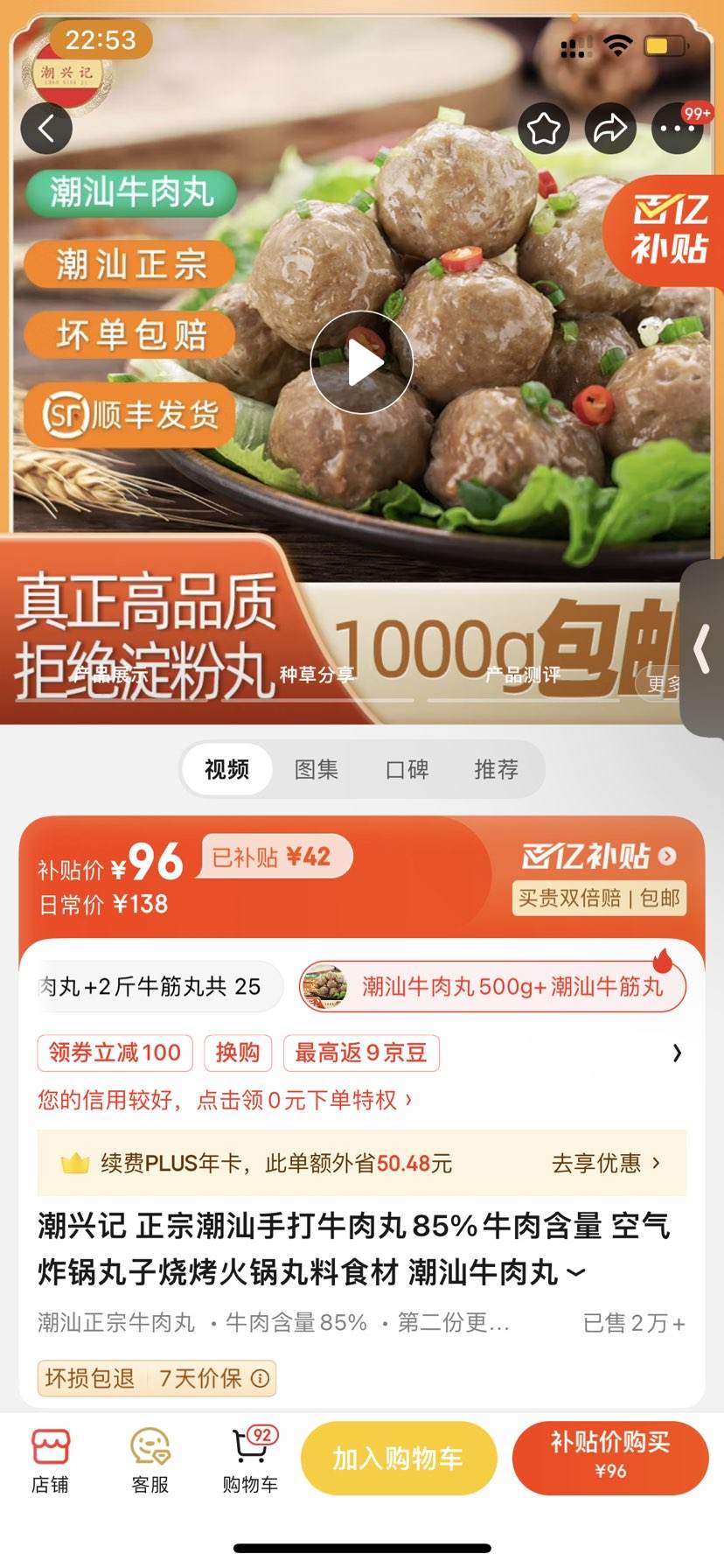724x1568 pixels.
Task: Click the 加入购物车 button
Action: click(398, 1458)
